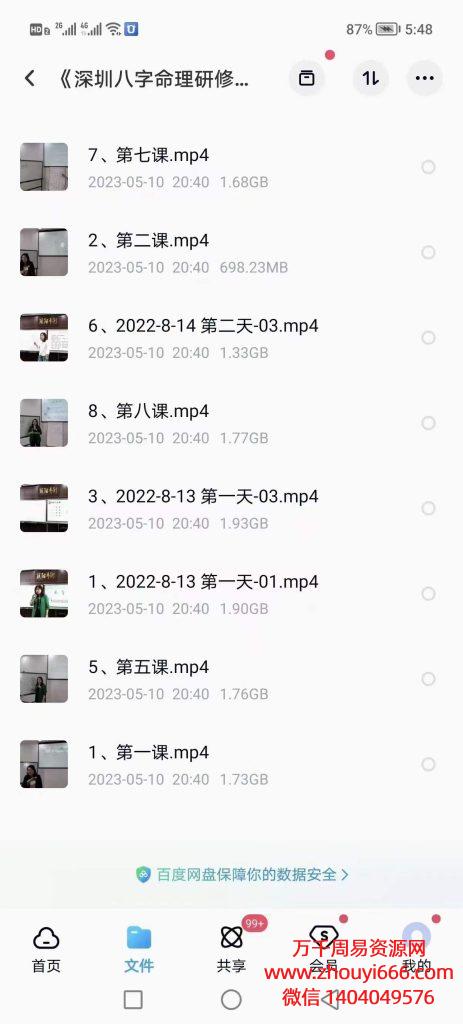The width and height of the screenshot is (463, 1024).
Task: Tick the circle beside 1、第一课.mp4
Action: [x=428, y=764]
